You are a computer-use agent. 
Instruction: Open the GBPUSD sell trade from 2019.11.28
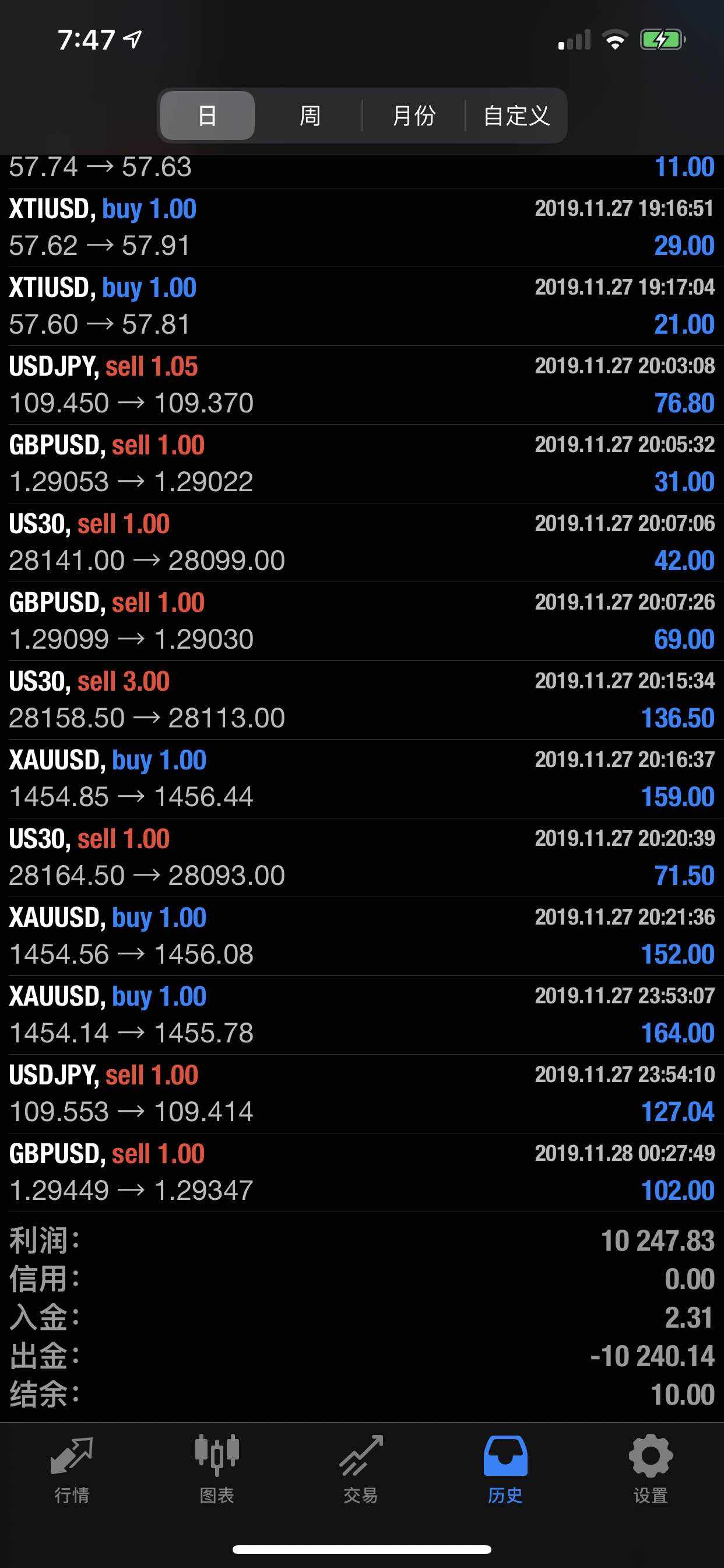[362, 1172]
